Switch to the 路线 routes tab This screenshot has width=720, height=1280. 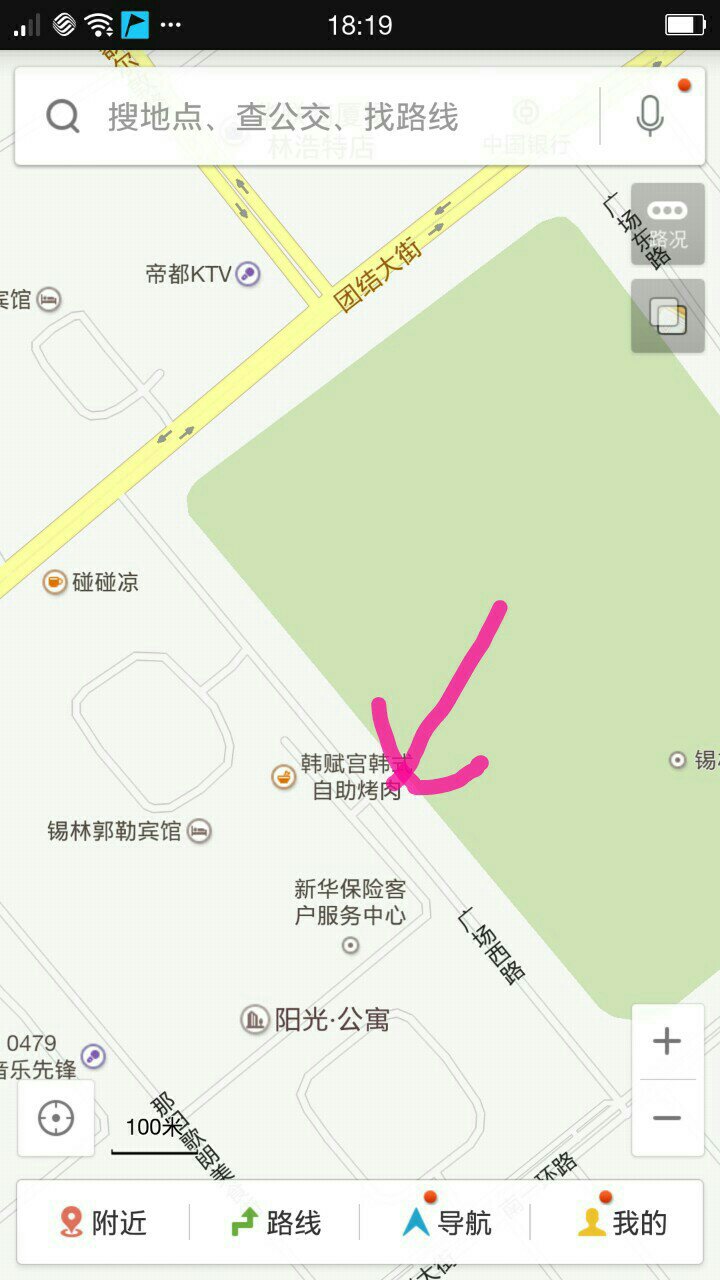click(x=276, y=1222)
